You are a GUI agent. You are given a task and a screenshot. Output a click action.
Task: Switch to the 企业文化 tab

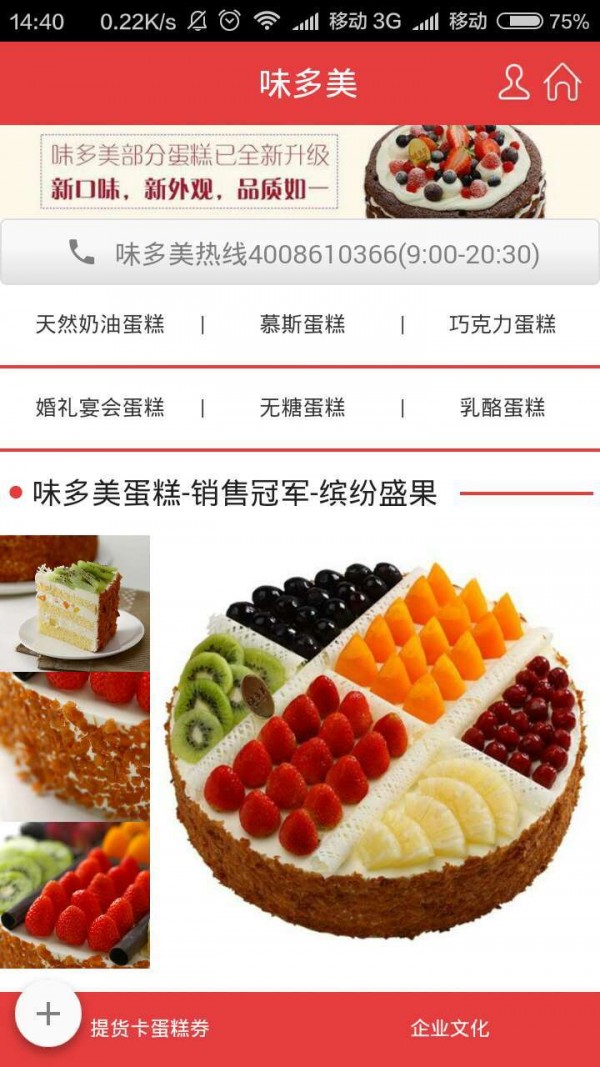(450, 1028)
